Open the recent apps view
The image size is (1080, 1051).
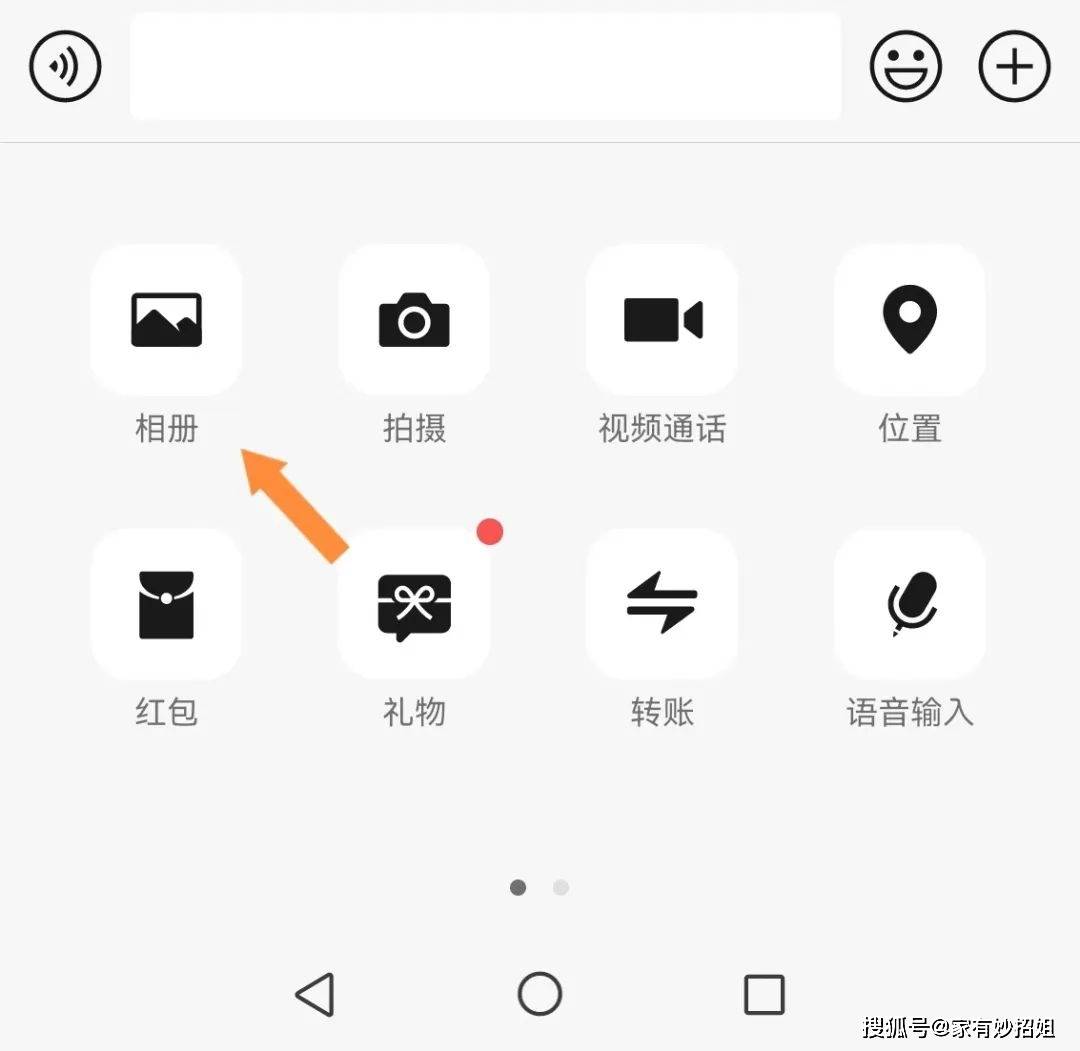pos(764,994)
